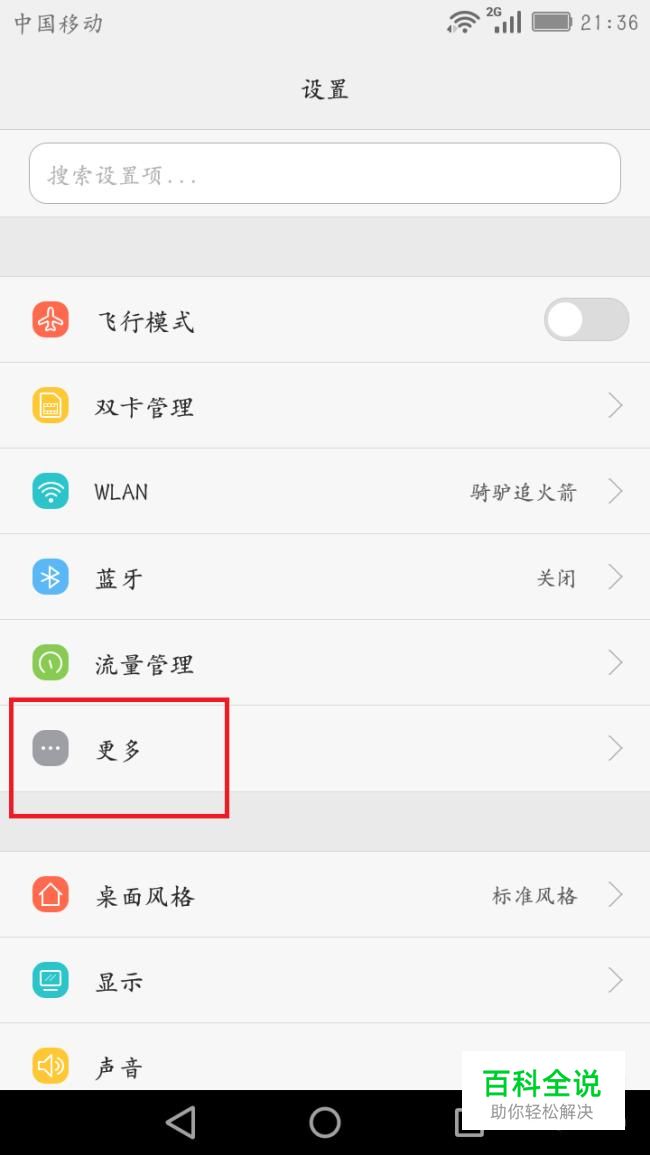Open 桌面风格 settings
Image resolution: width=650 pixels, height=1155 pixels.
pyautogui.click(x=324, y=895)
